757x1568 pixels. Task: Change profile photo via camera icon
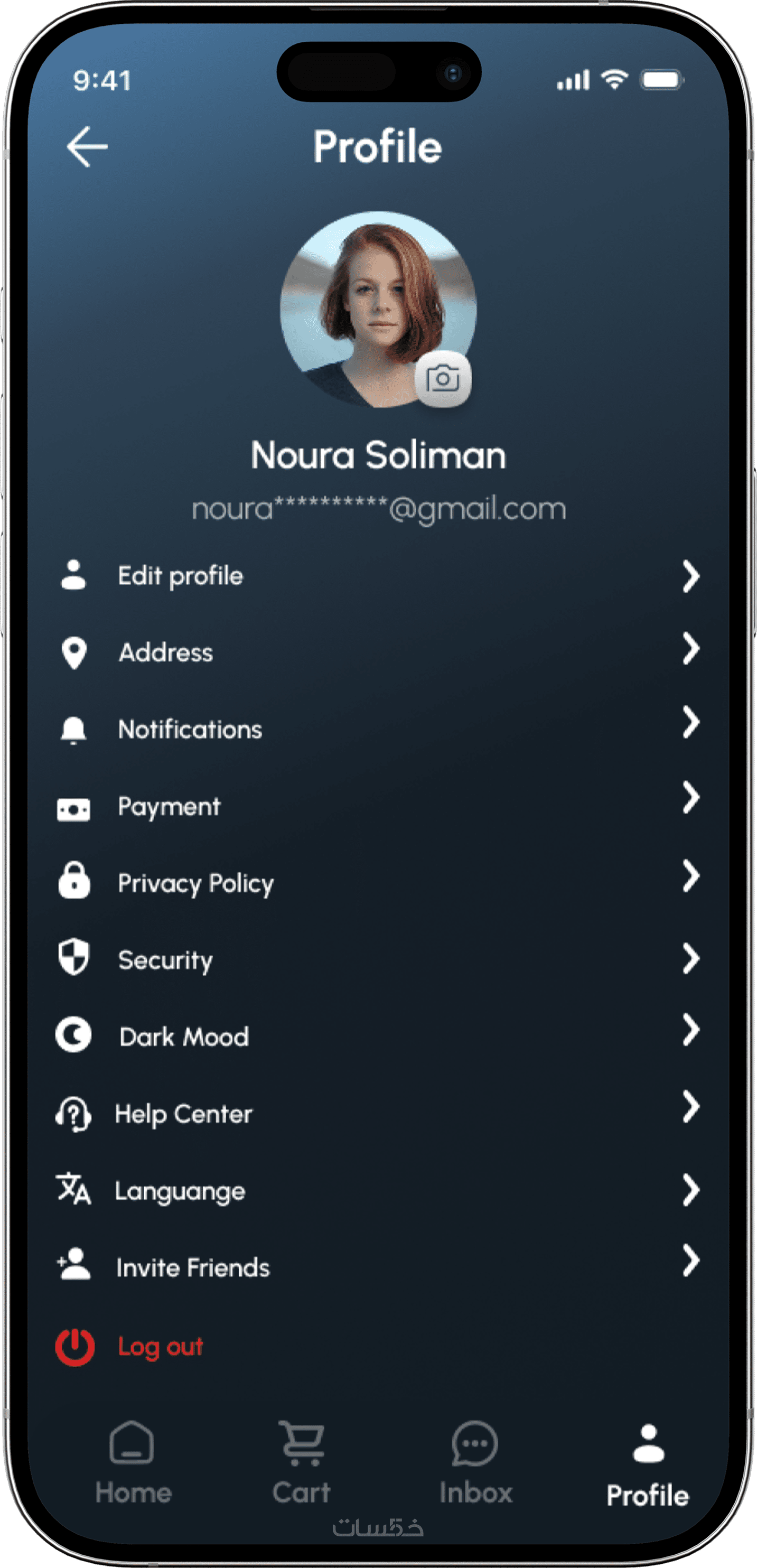point(442,379)
